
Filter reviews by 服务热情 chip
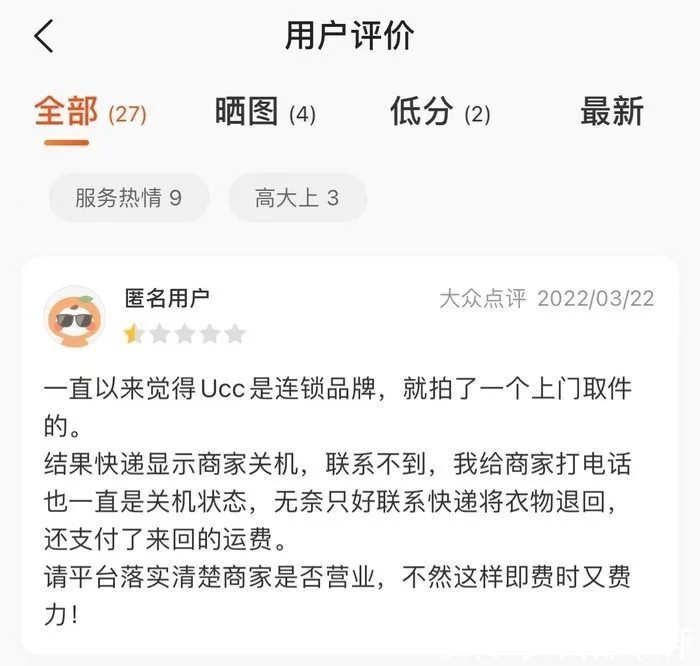[129, 198]
